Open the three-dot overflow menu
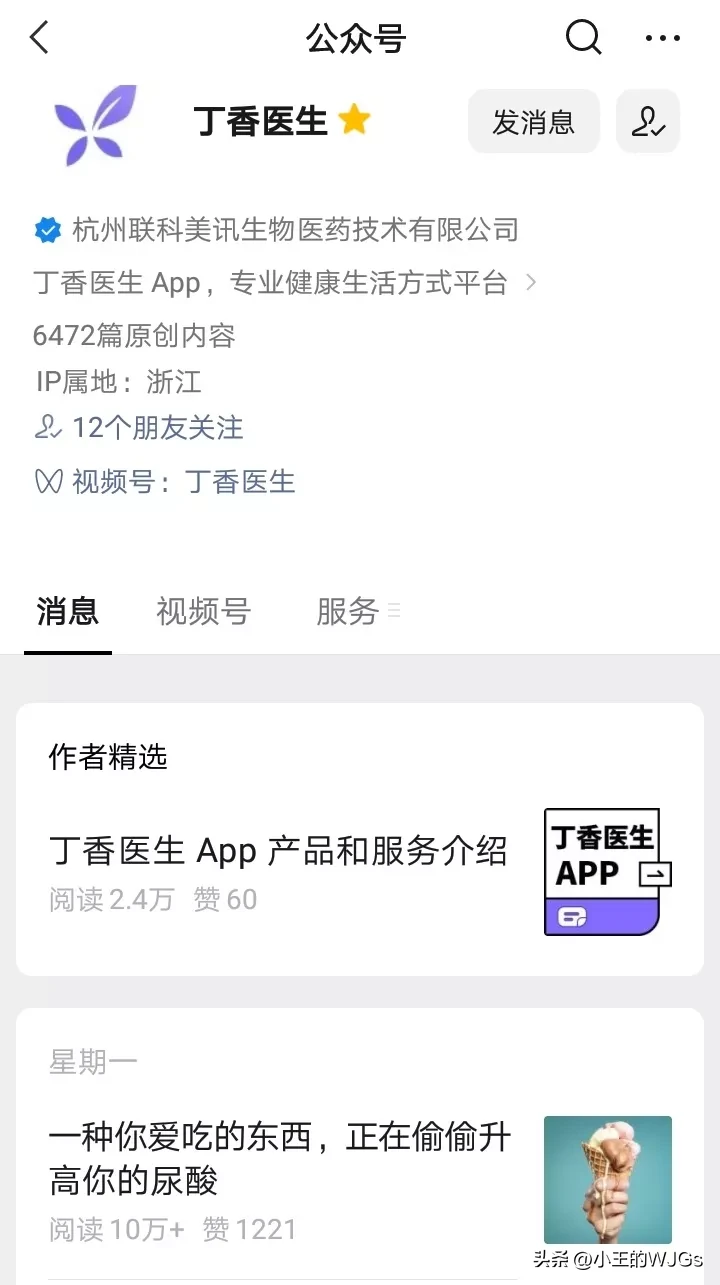Viewport: 720px width, 1285px height. click(x=662, y=39)
